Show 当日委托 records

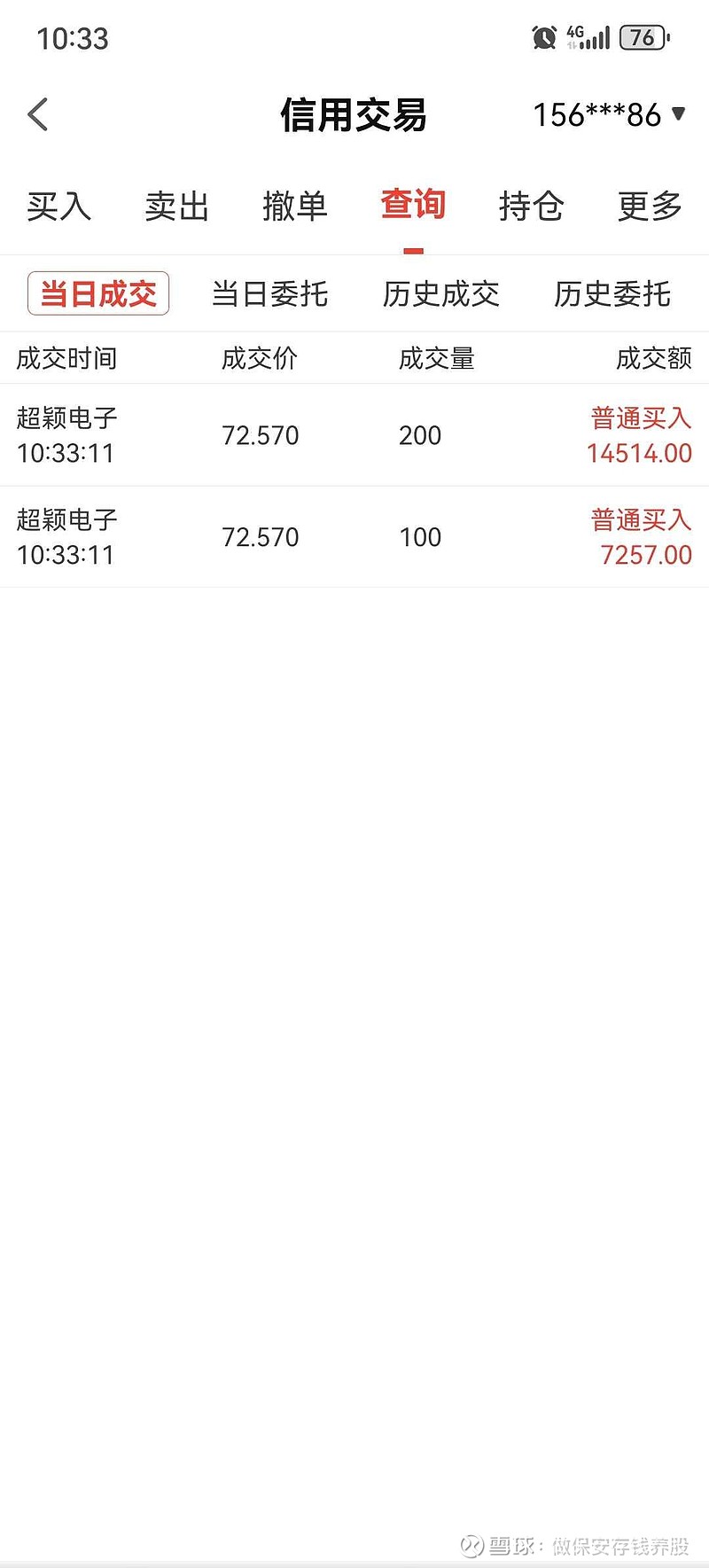269,294
